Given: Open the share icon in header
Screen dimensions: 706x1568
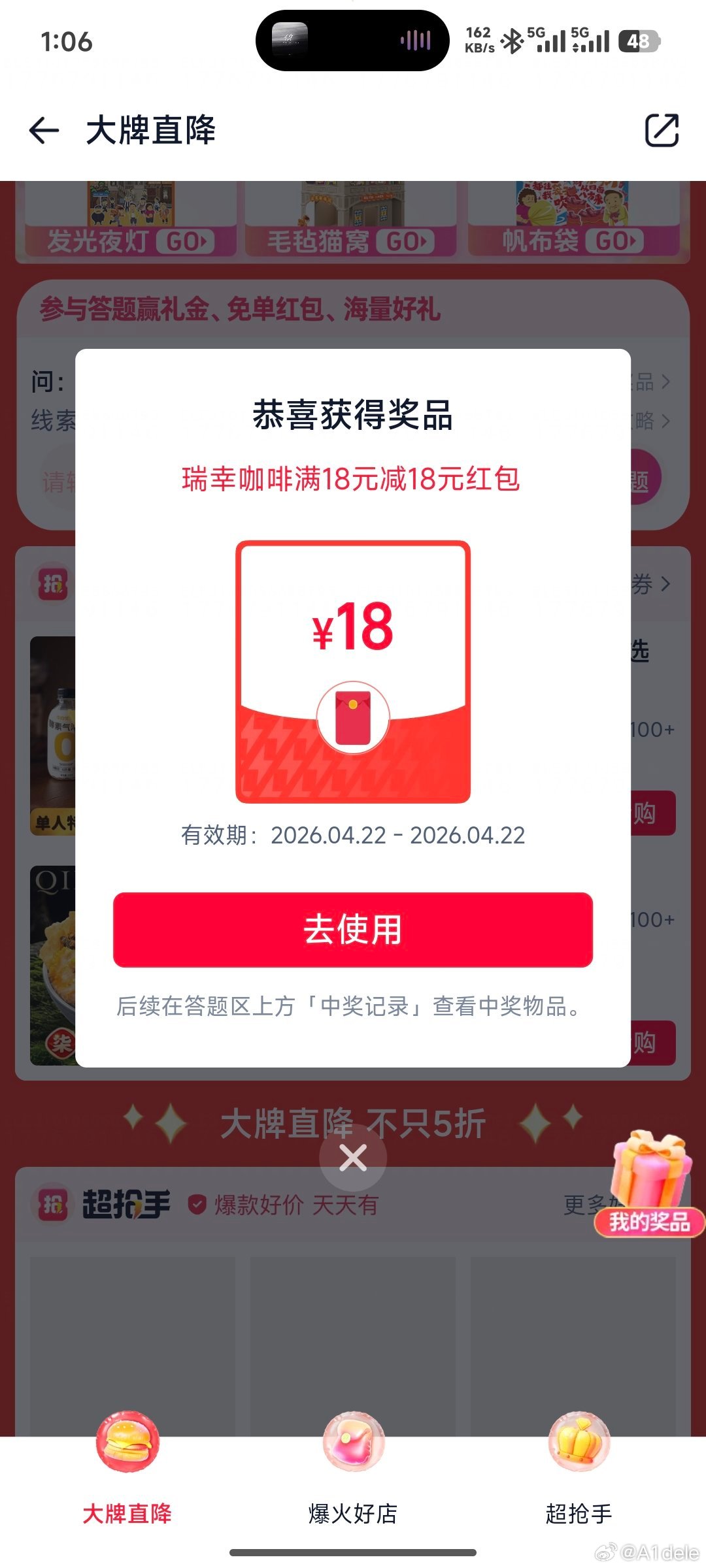Looking at the screenshot, I should click(662, 130).
